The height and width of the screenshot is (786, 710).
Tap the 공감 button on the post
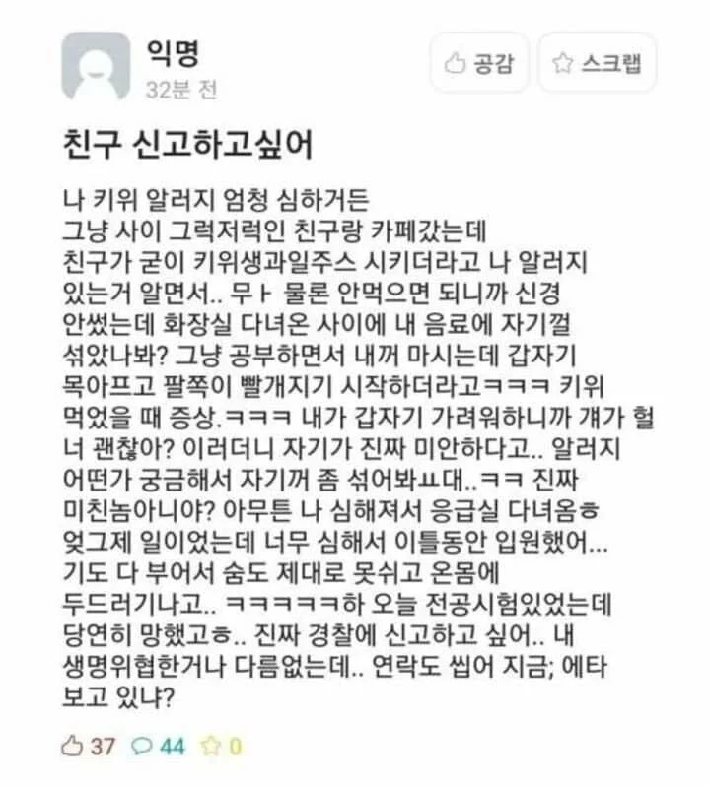click(x=479, y=63)
